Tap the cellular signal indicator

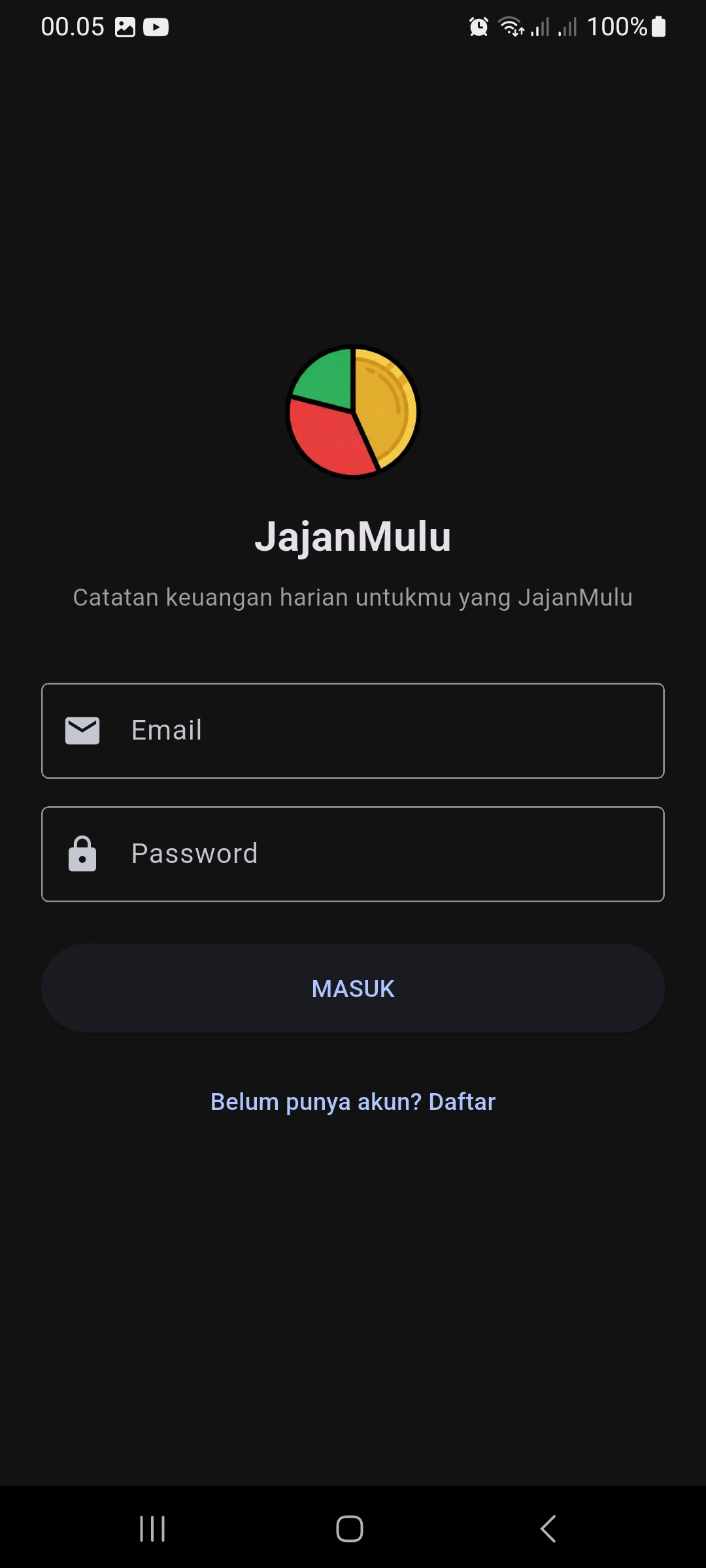tap(540, 27)
